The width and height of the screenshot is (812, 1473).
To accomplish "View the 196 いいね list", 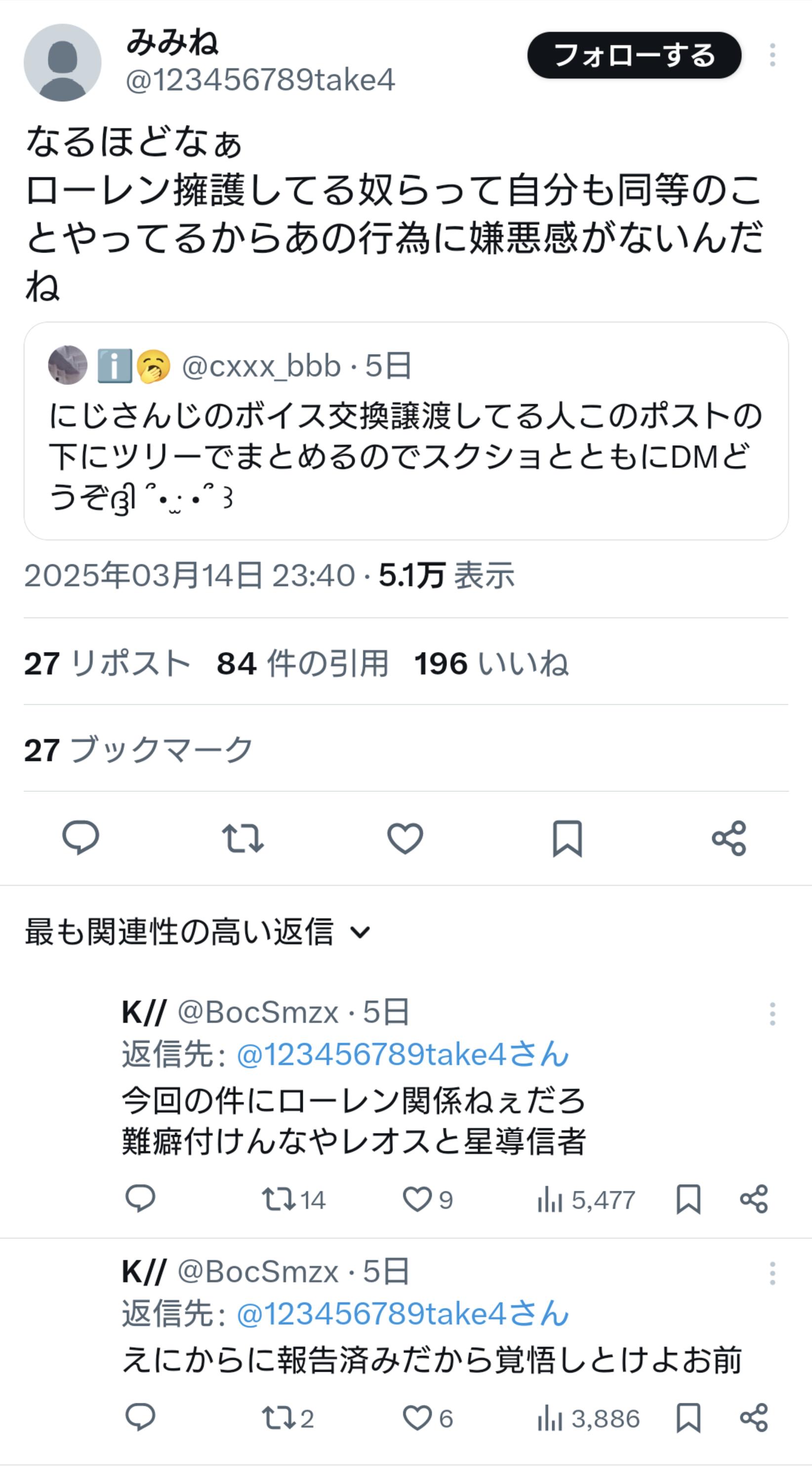I will [491, 664].
